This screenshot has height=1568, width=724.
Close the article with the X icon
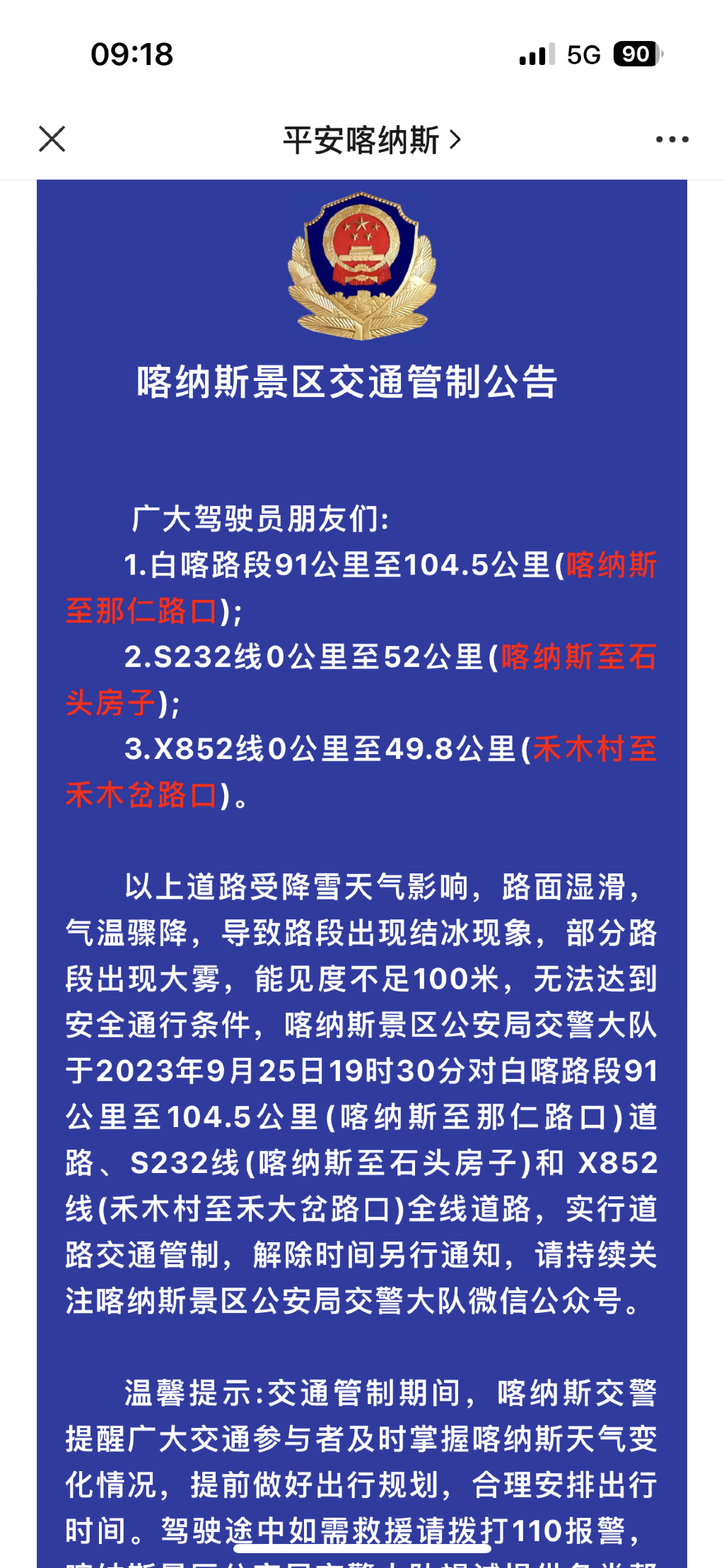[x=52, y=139]
